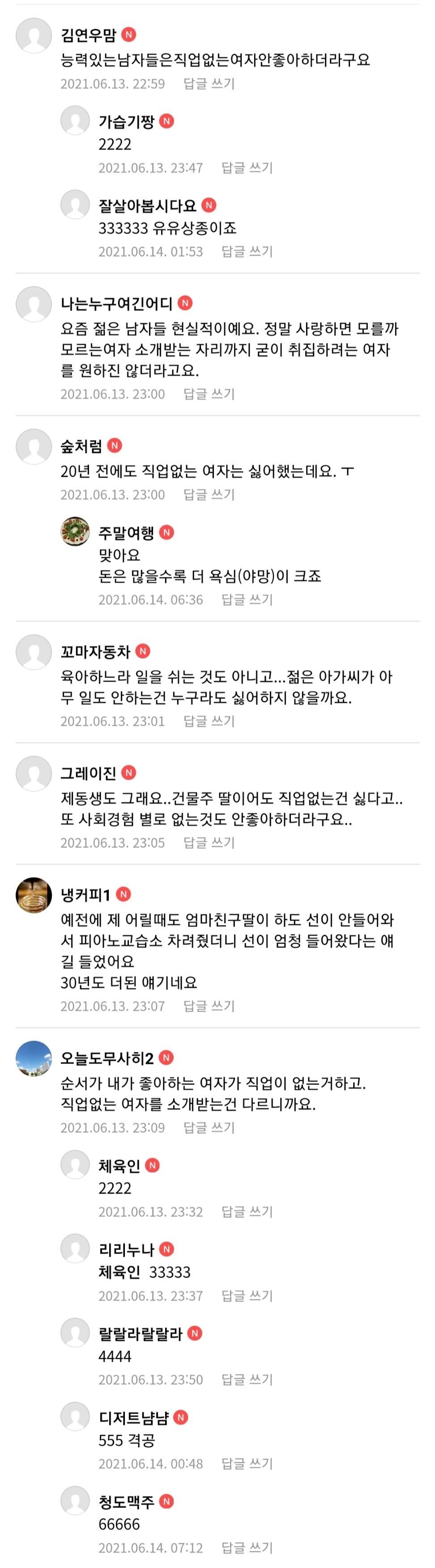Reply to 김연우맘's comment

pyautogui.click(x=209, y=83)
